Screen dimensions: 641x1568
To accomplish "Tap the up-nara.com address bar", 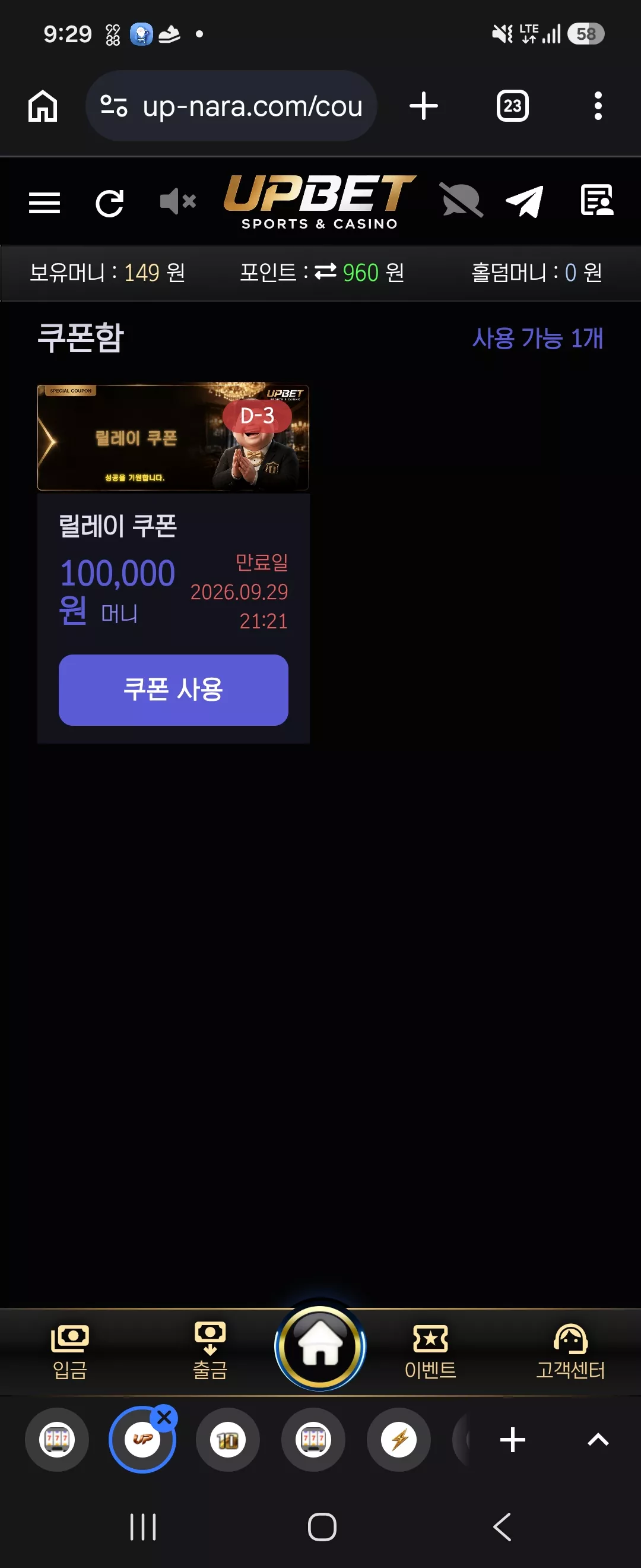I will 231,106.
